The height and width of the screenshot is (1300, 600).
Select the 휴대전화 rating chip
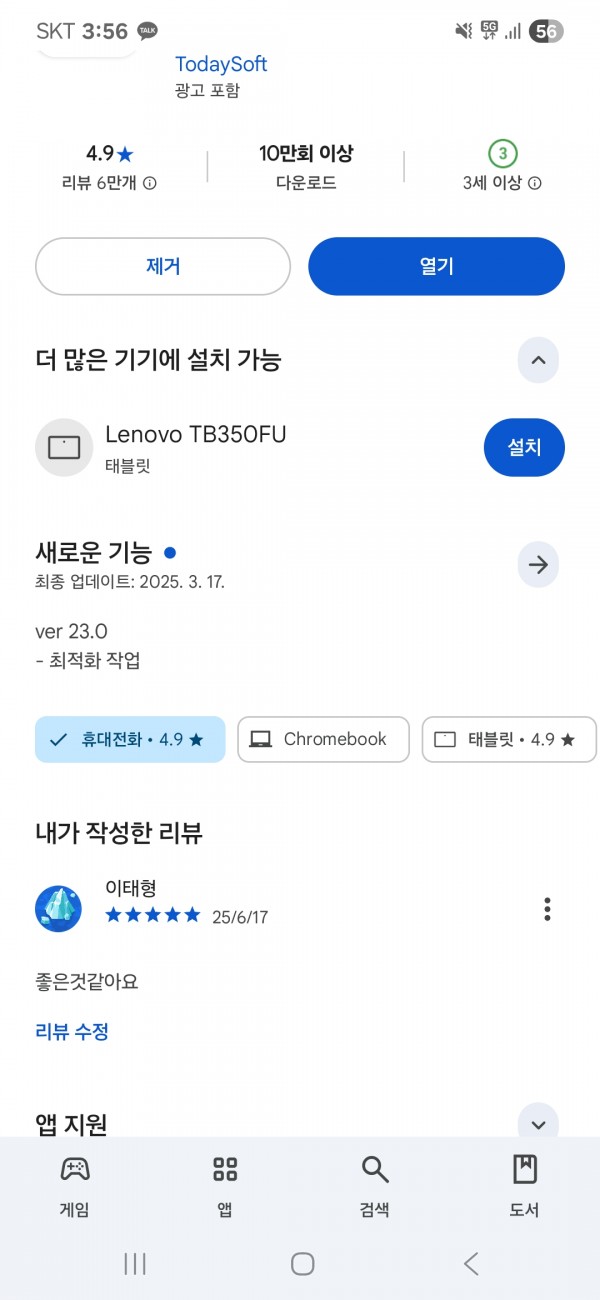pyautogui.click(x=130, y=740)
